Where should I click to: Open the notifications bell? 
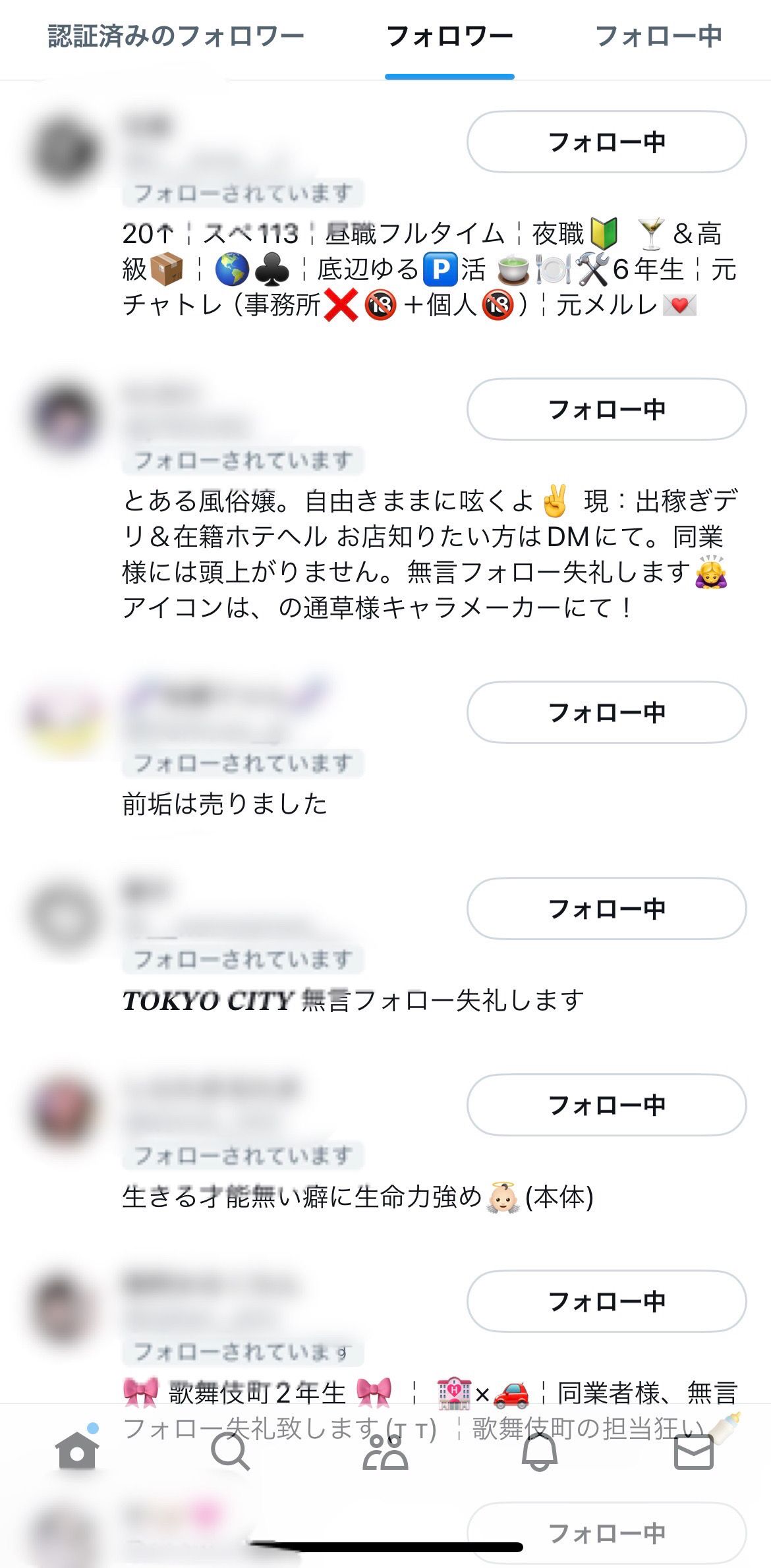pyautogui.click(x=540, y=1451)
